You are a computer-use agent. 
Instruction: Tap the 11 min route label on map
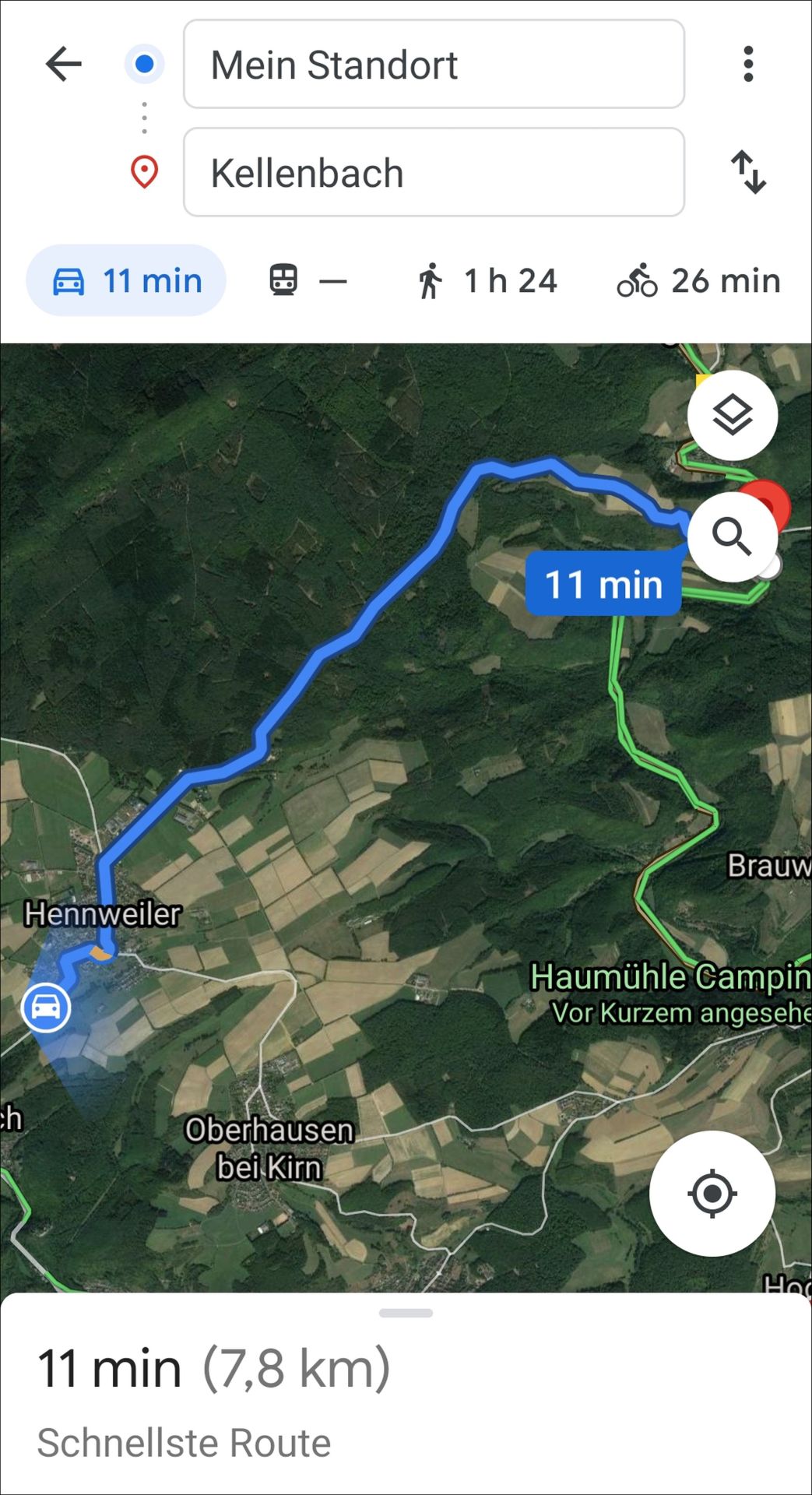pyautogui.click(x=603, y=584)
